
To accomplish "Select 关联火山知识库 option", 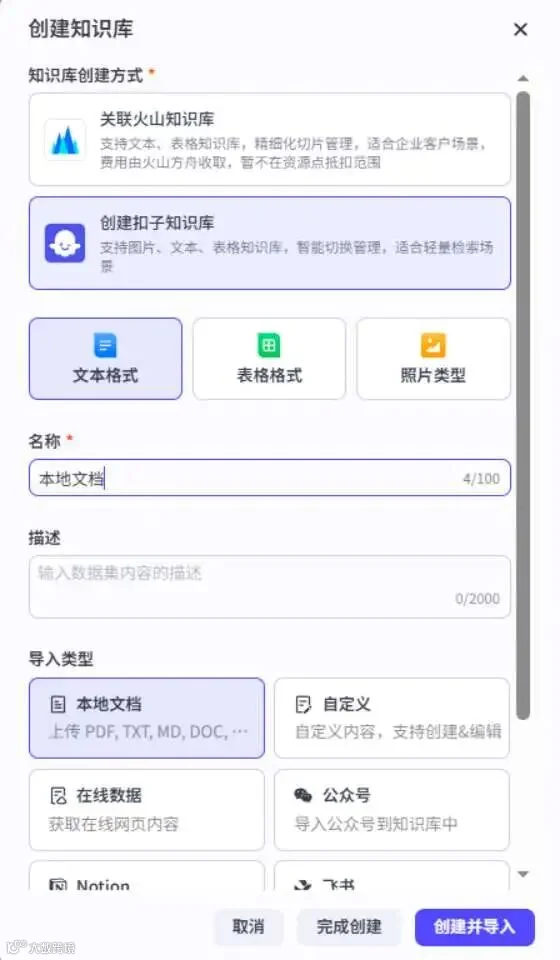I will (269, 140).
